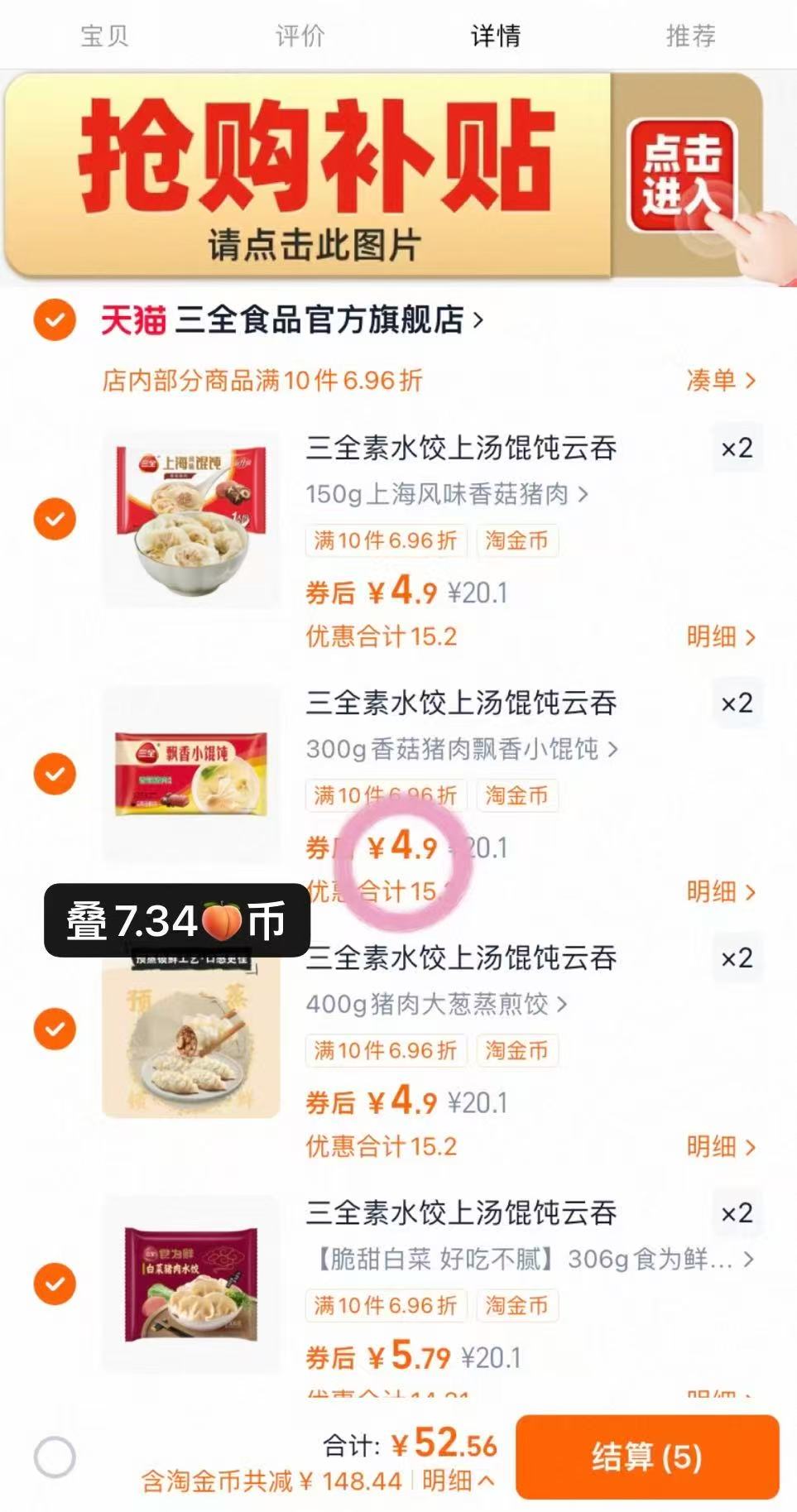Tap the 天猫 logo next to store name

pyautogui.click(x=135, y=322)
